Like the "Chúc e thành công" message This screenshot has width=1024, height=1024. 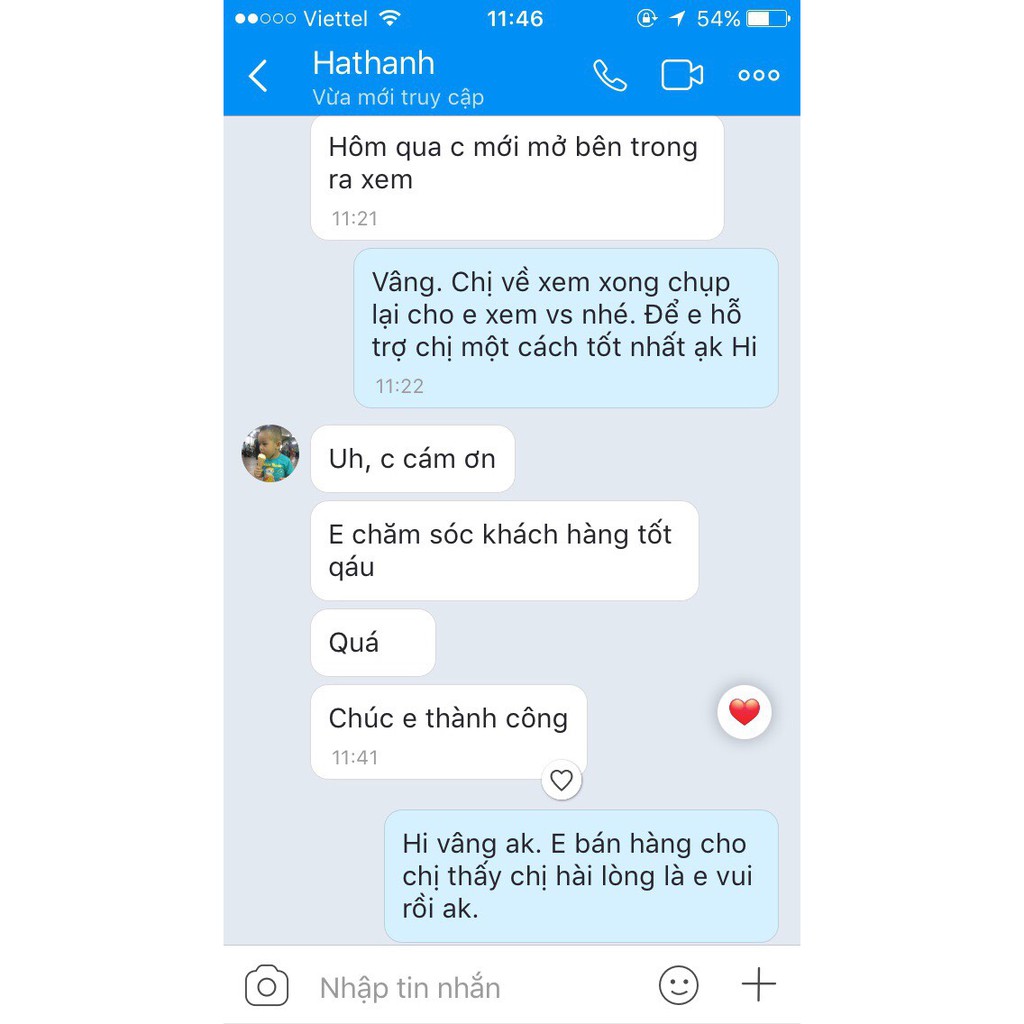[562, 780]
